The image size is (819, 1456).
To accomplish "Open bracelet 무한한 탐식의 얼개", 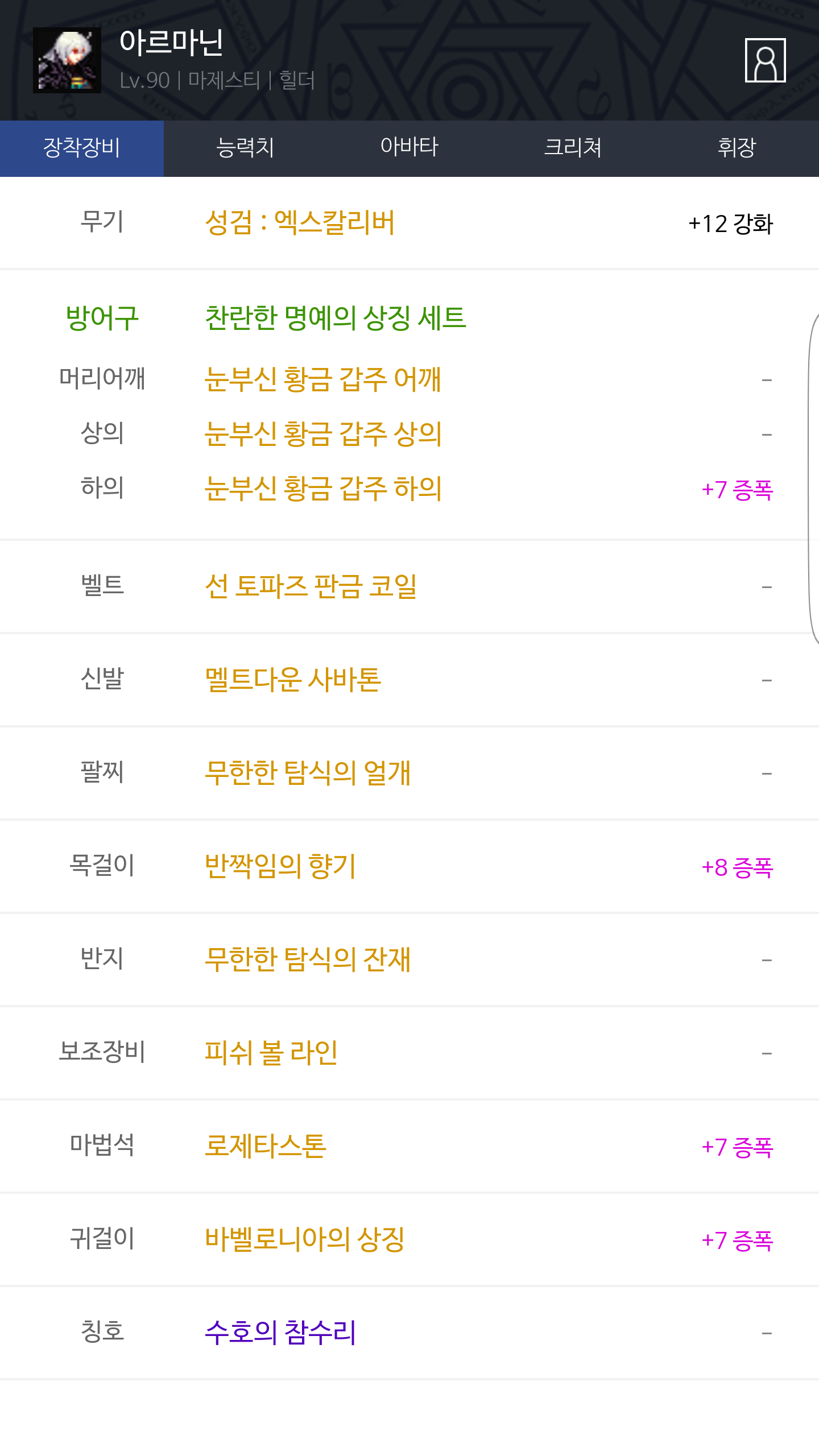I will [308, 773].
